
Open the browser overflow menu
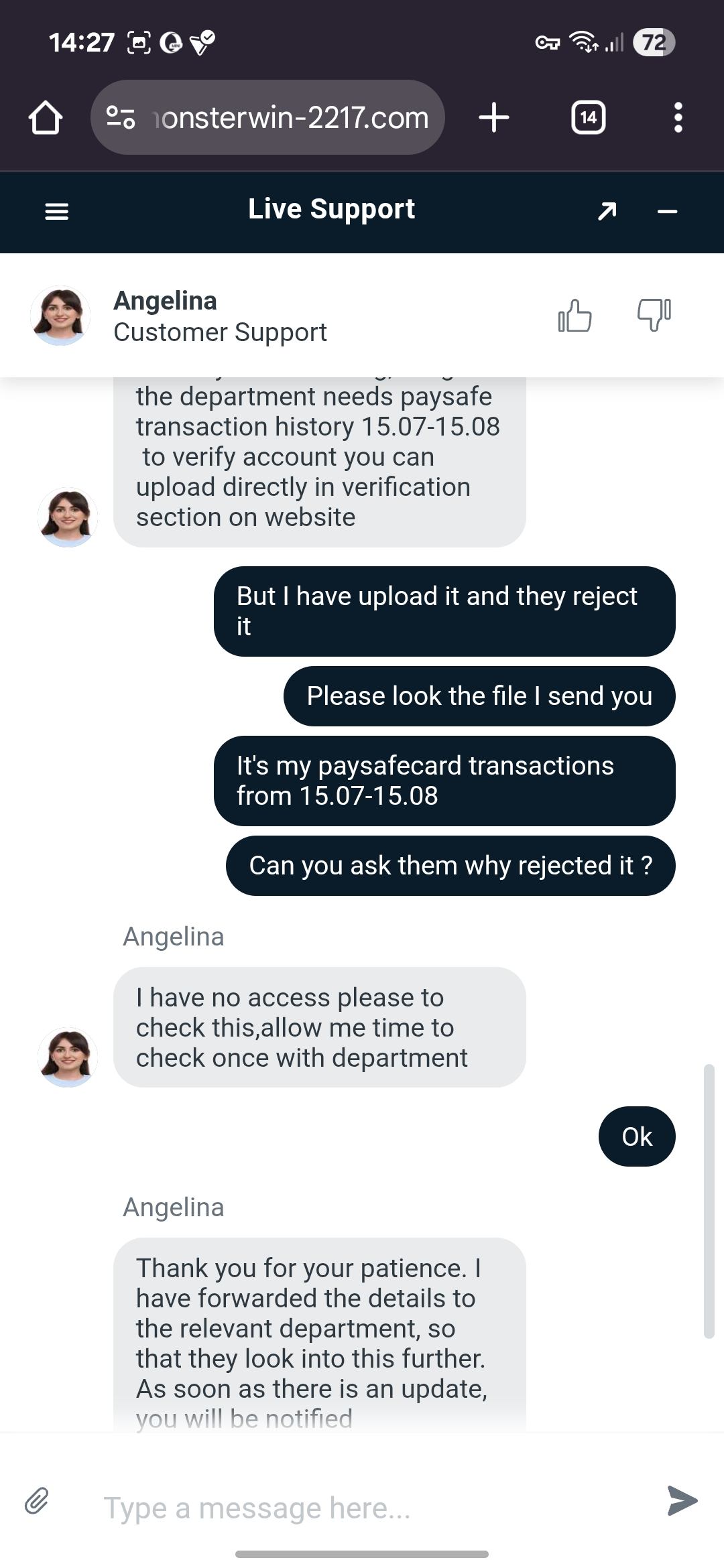pos(678,118)
